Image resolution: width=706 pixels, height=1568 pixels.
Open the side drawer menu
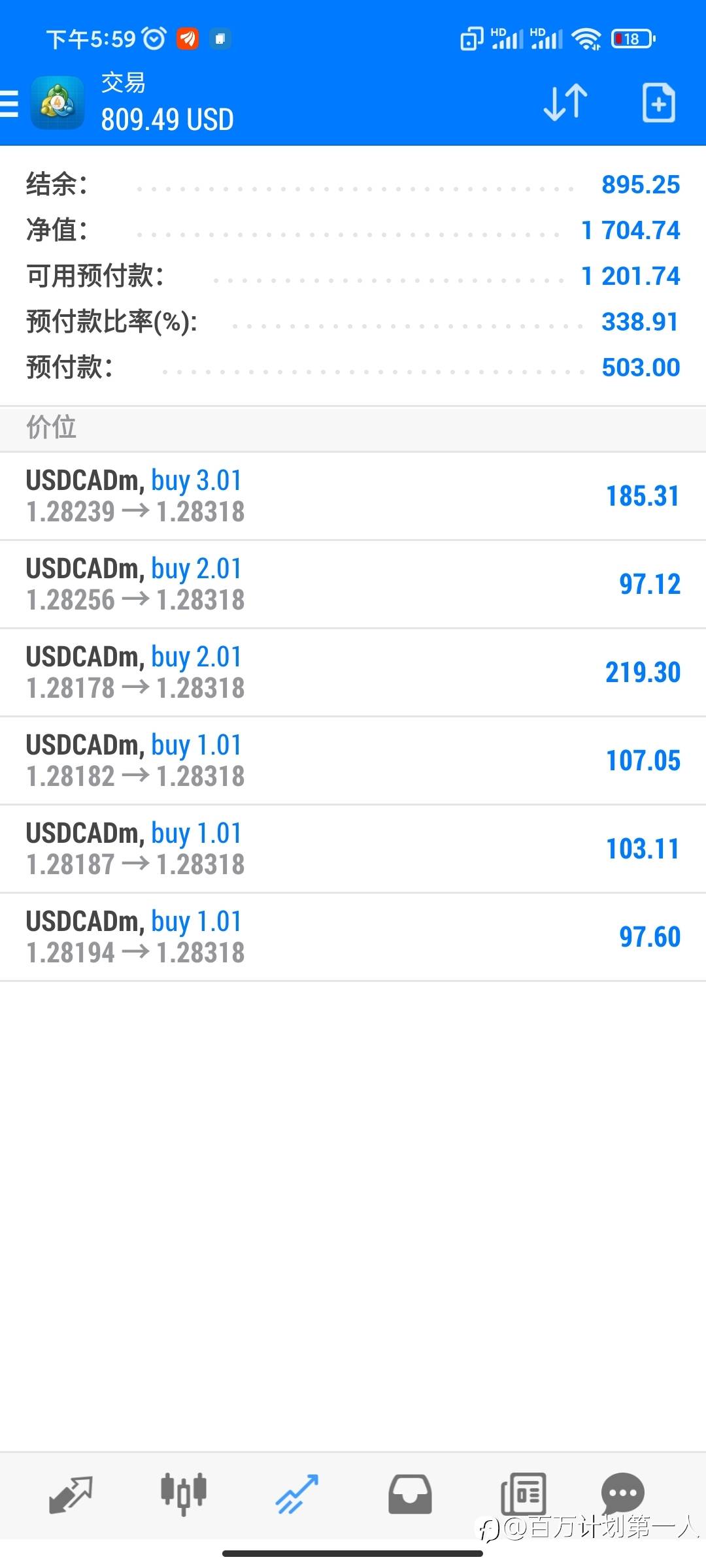pos(10,103)
